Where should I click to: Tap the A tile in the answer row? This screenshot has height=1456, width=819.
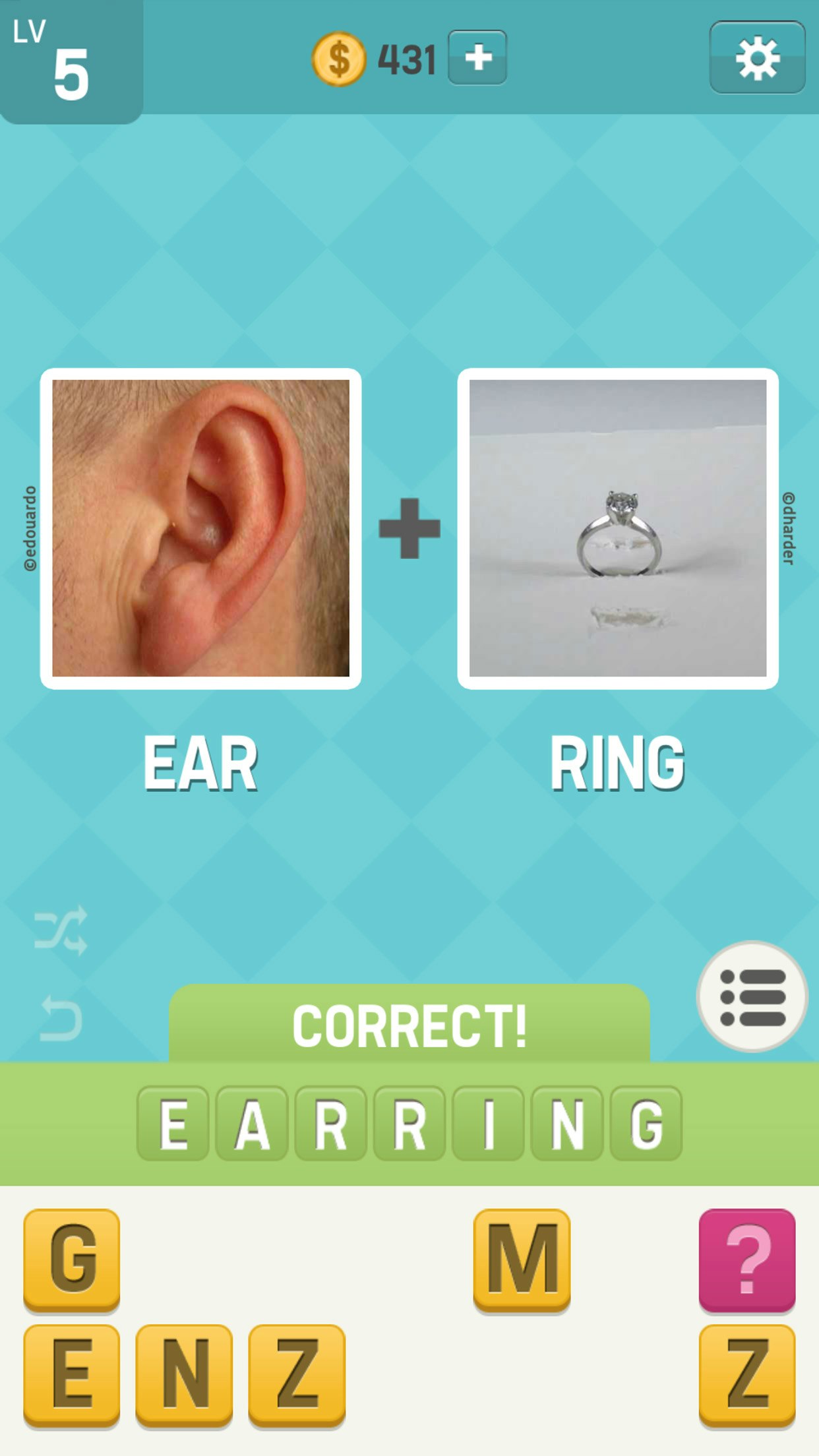click(252, 1124)
